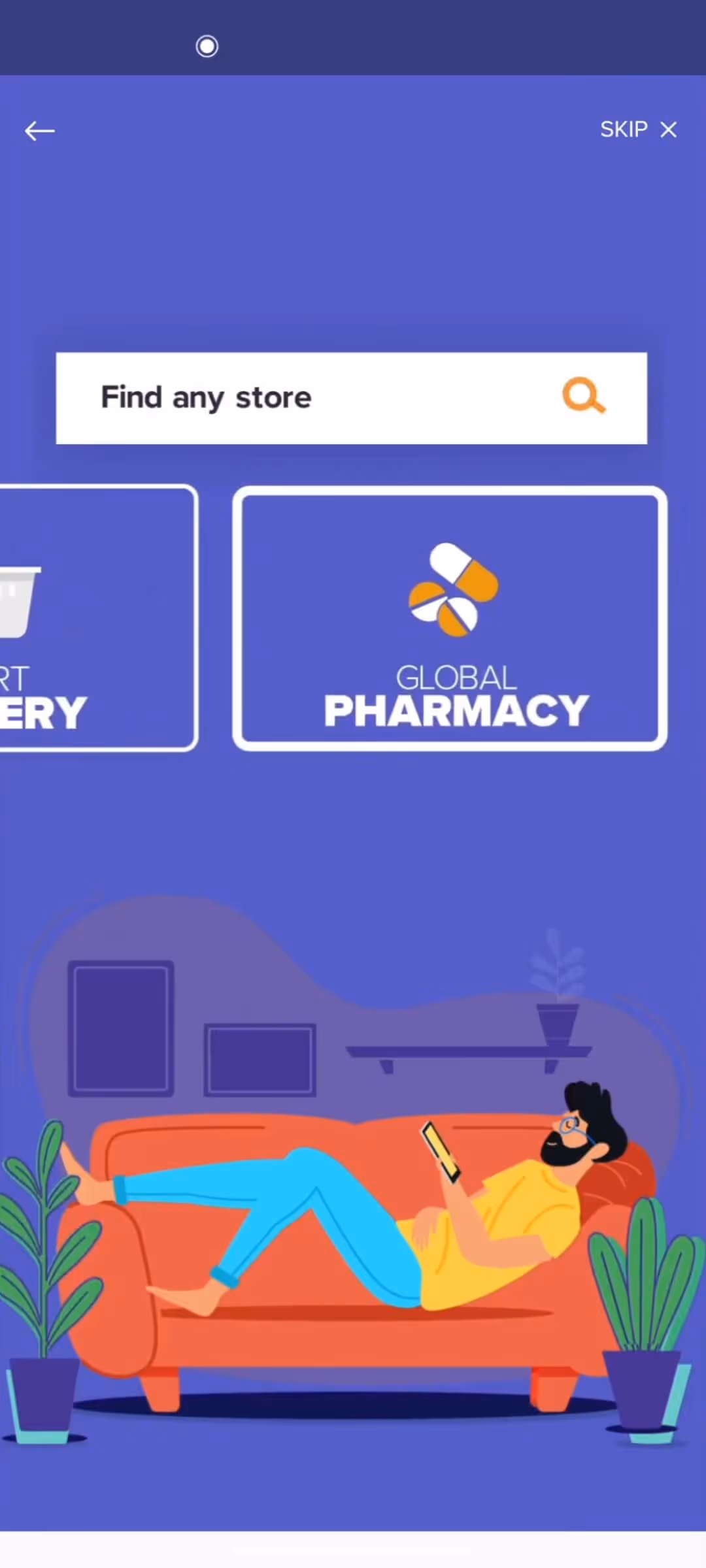The image size is (706, 1568).
Task: Open the partially visible grocery card
Action: click(x=98, y=618)
